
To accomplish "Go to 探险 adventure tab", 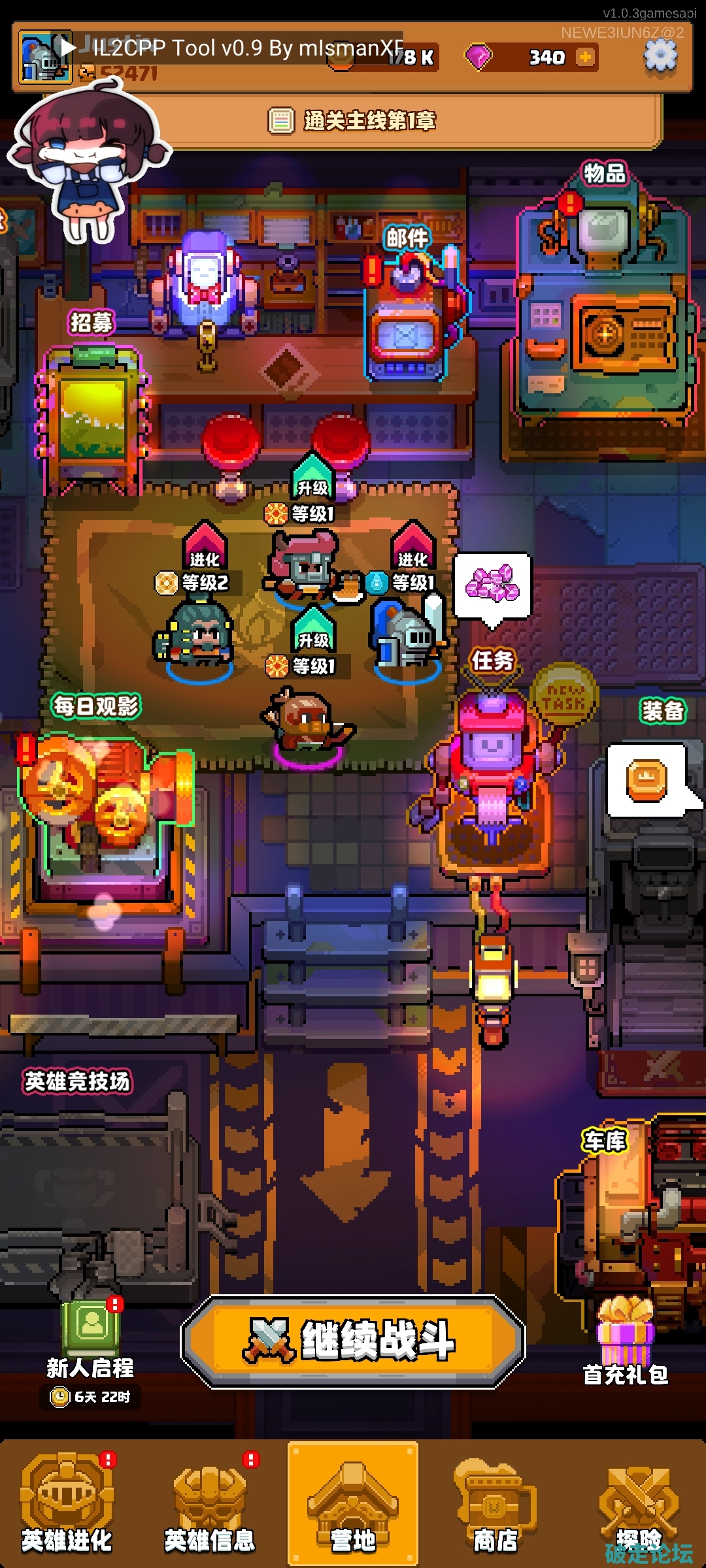I will click(639, 1504).
